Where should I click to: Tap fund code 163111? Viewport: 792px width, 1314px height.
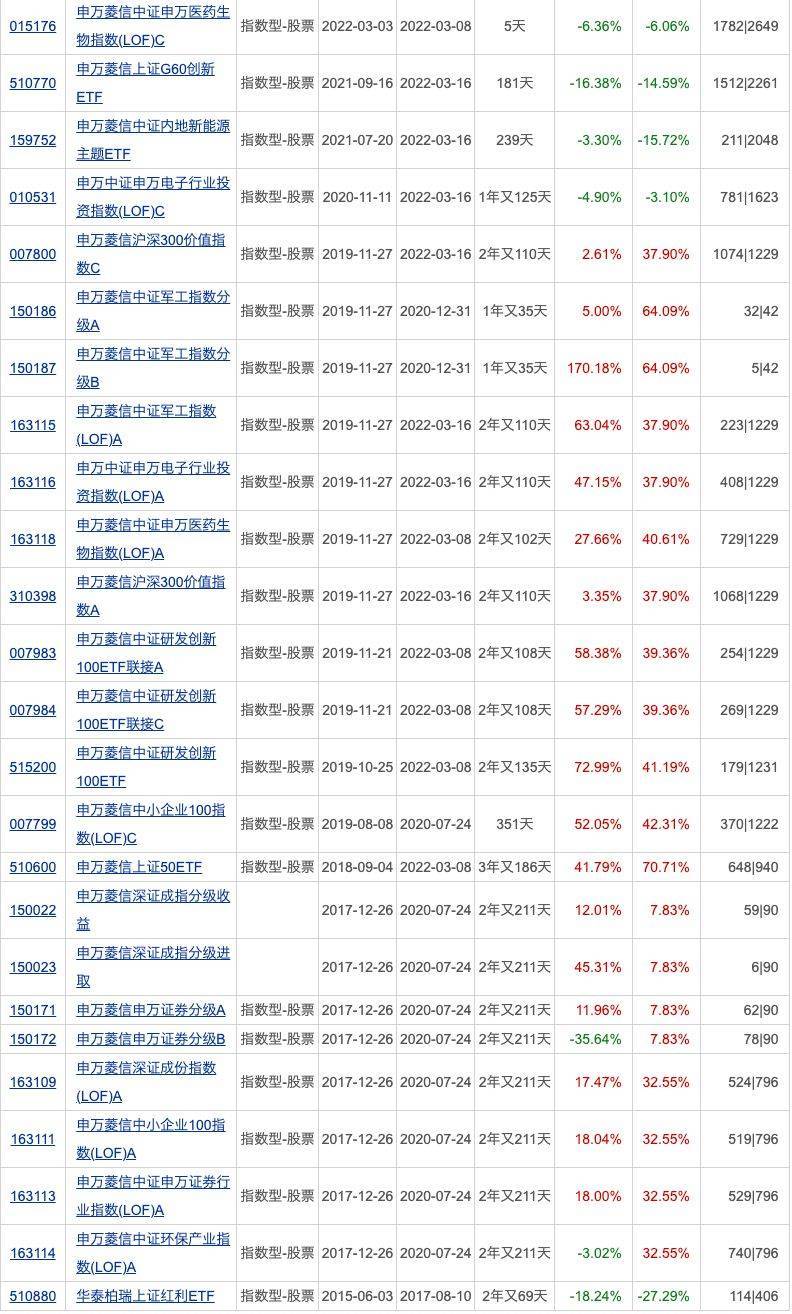33,1139
